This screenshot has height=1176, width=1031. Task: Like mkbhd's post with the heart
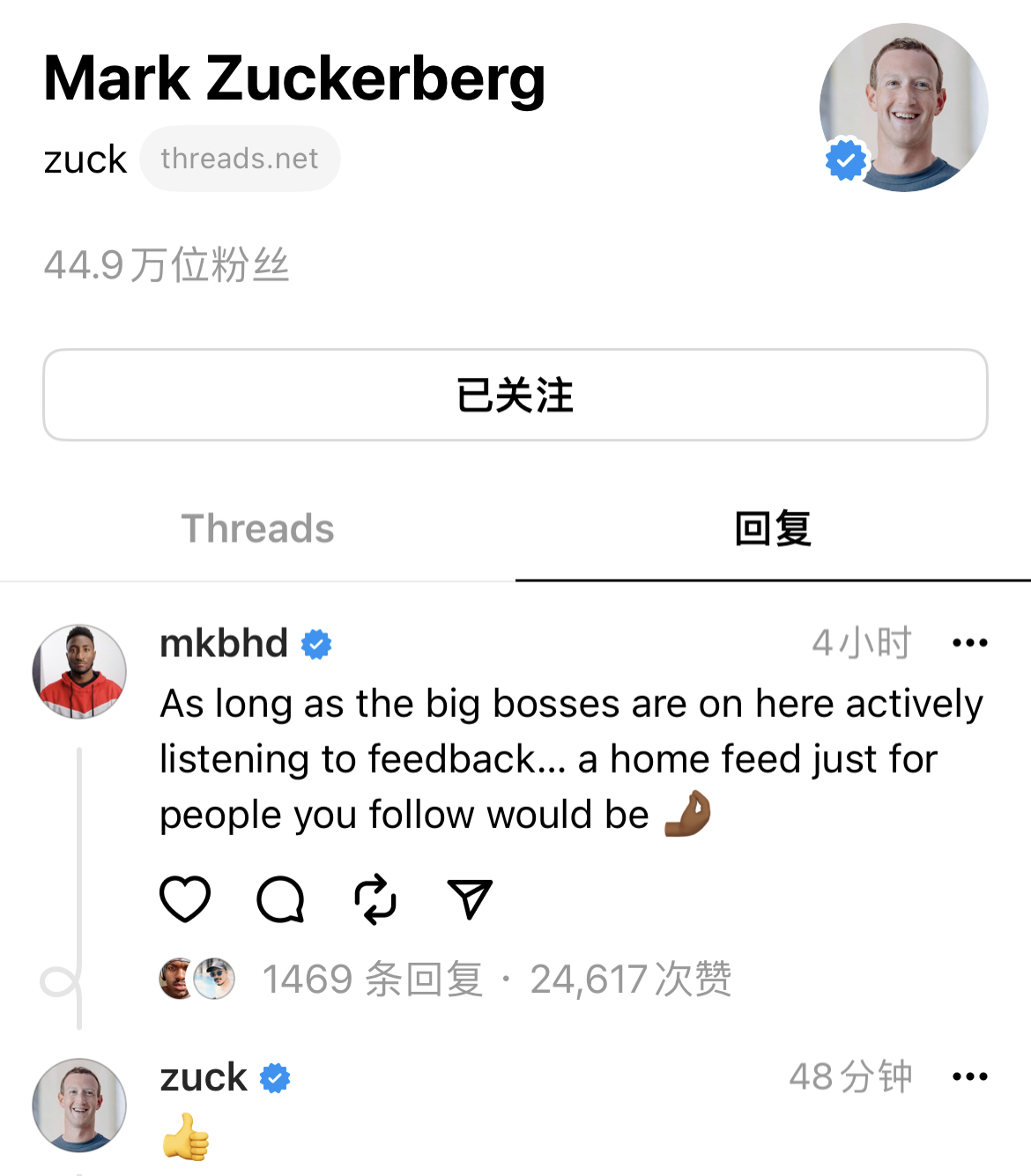pos(185,899)
